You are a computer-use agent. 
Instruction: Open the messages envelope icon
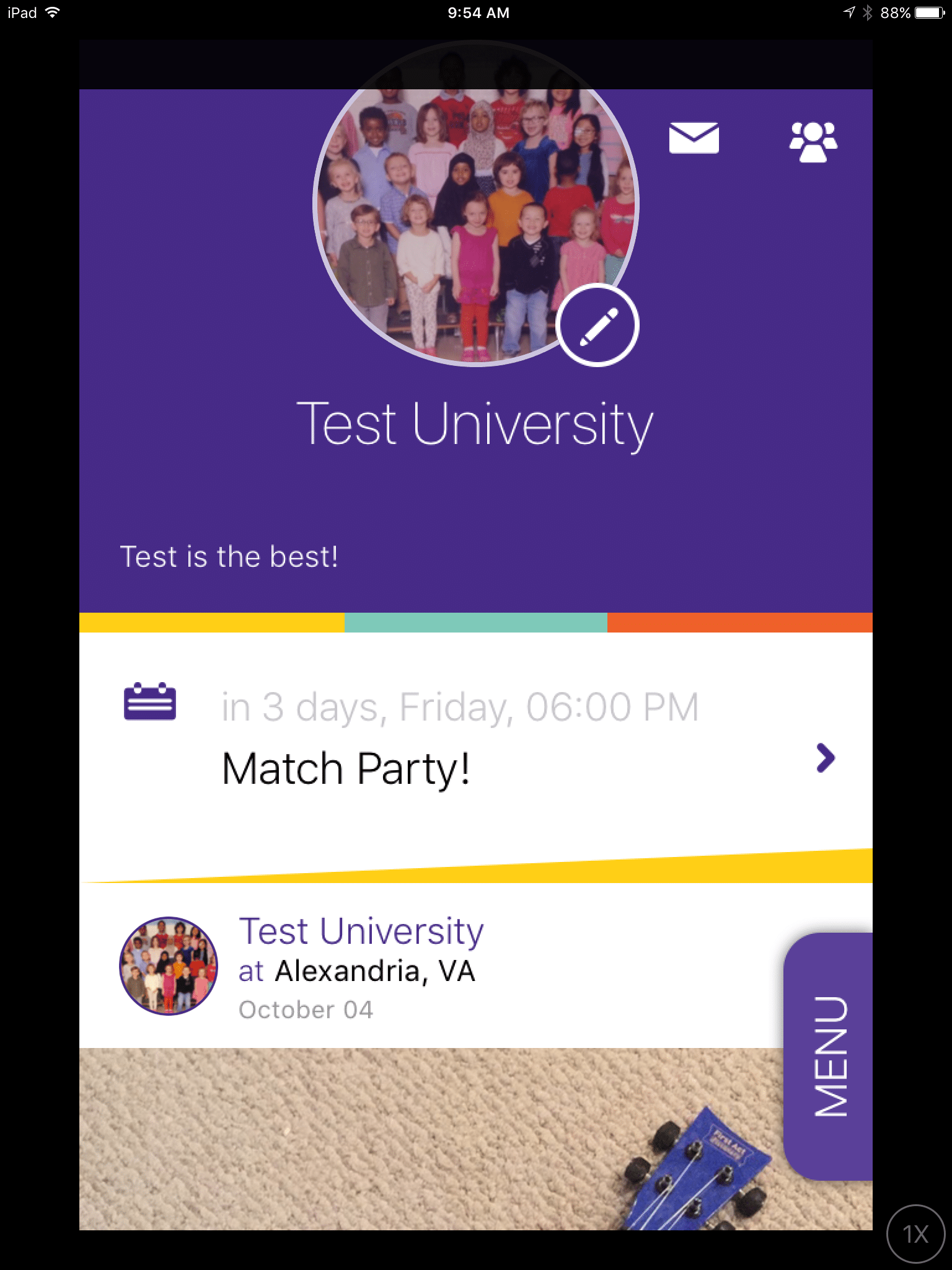click(x=694, y=138)
